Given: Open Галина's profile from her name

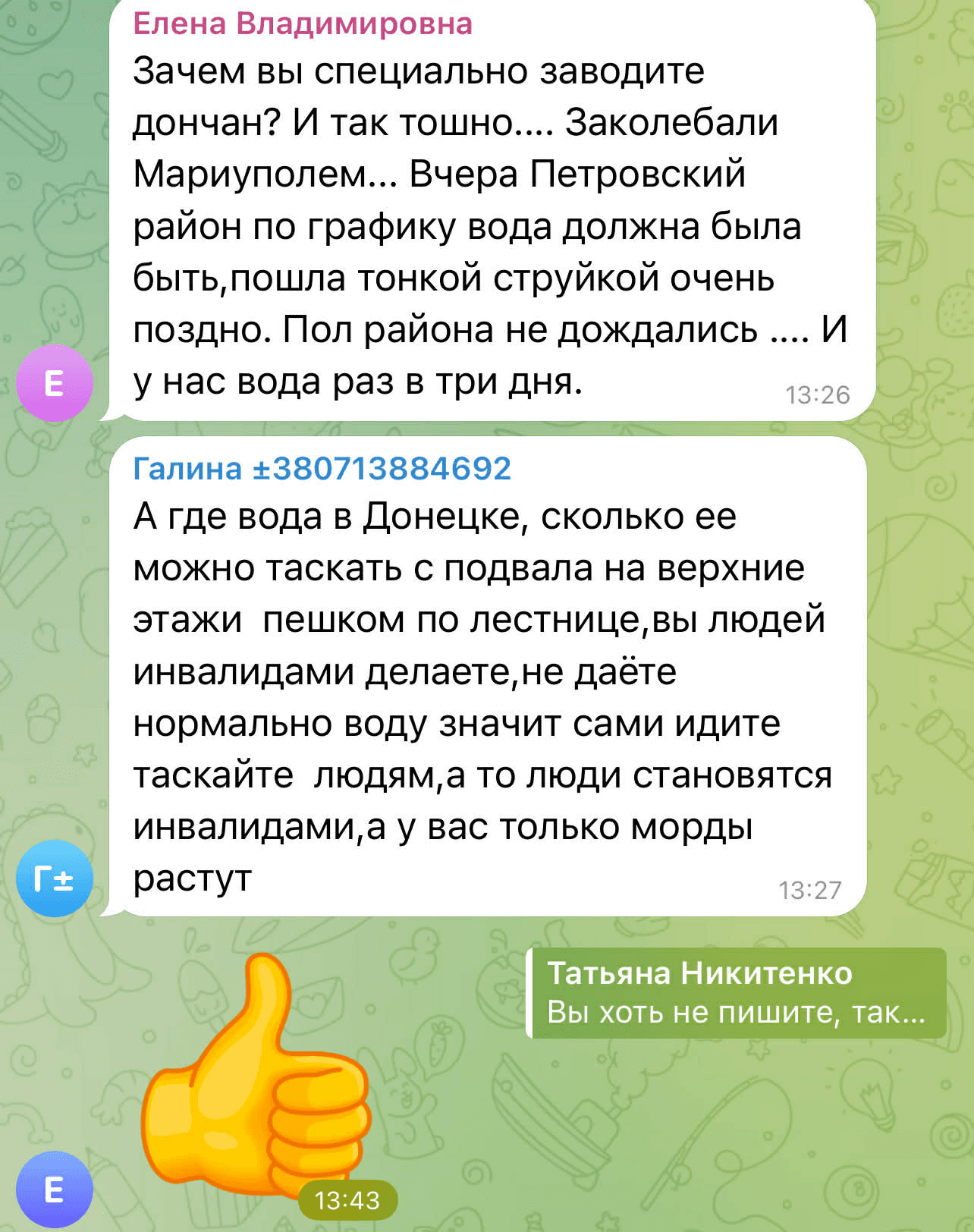Looking at the screenshot, I should coord(322,468).
